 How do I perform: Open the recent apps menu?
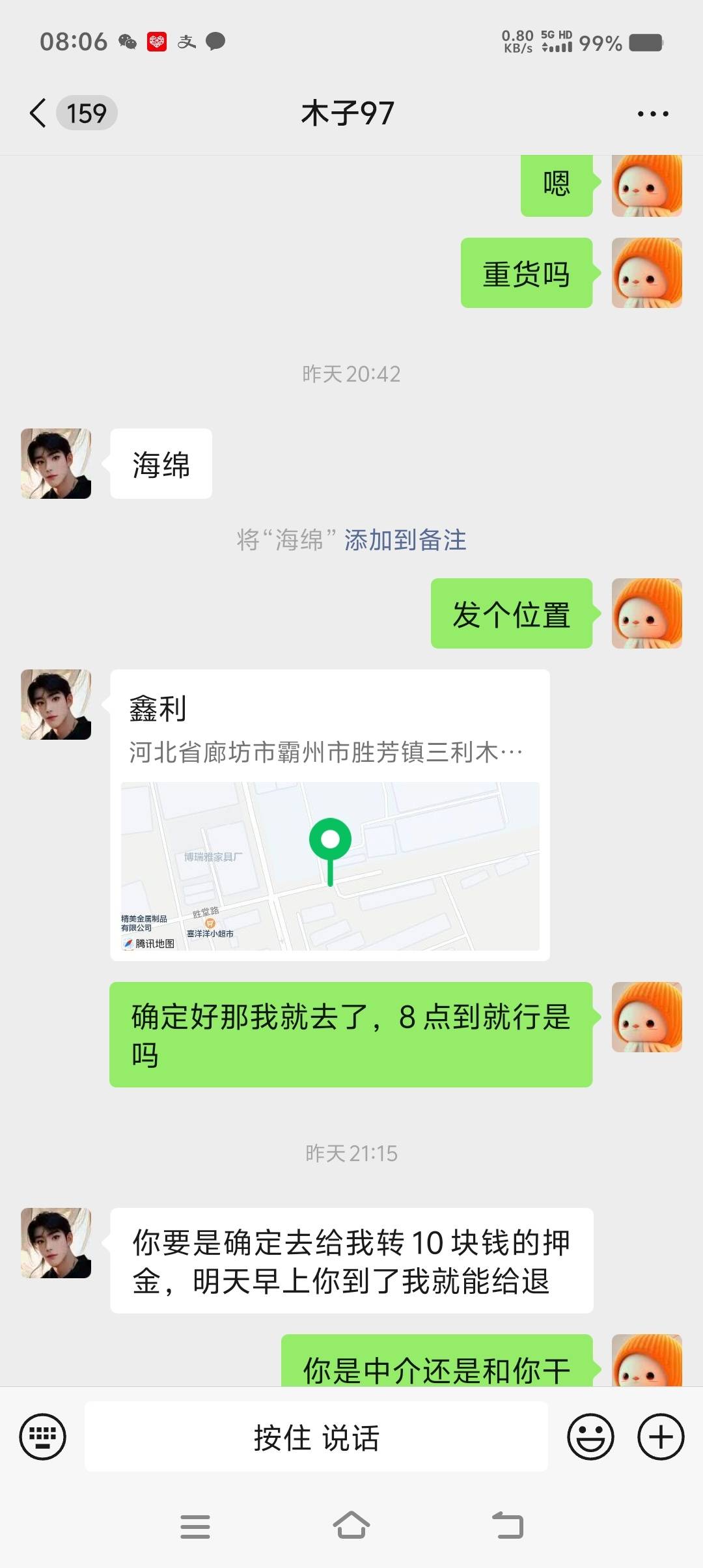[x=195, y=1526]
